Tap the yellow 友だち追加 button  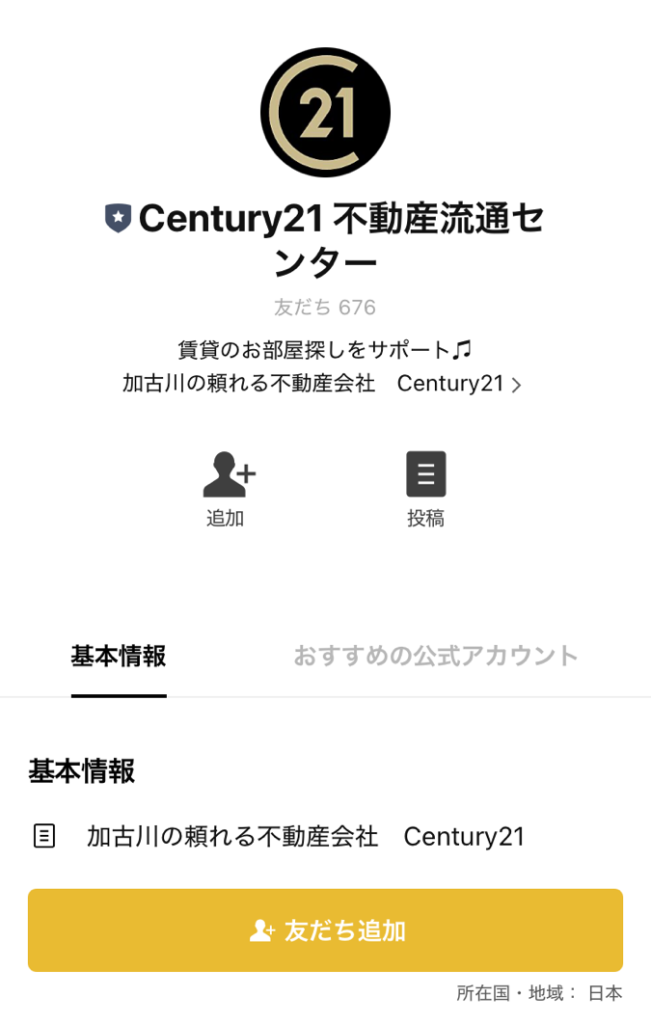point(325,930)
